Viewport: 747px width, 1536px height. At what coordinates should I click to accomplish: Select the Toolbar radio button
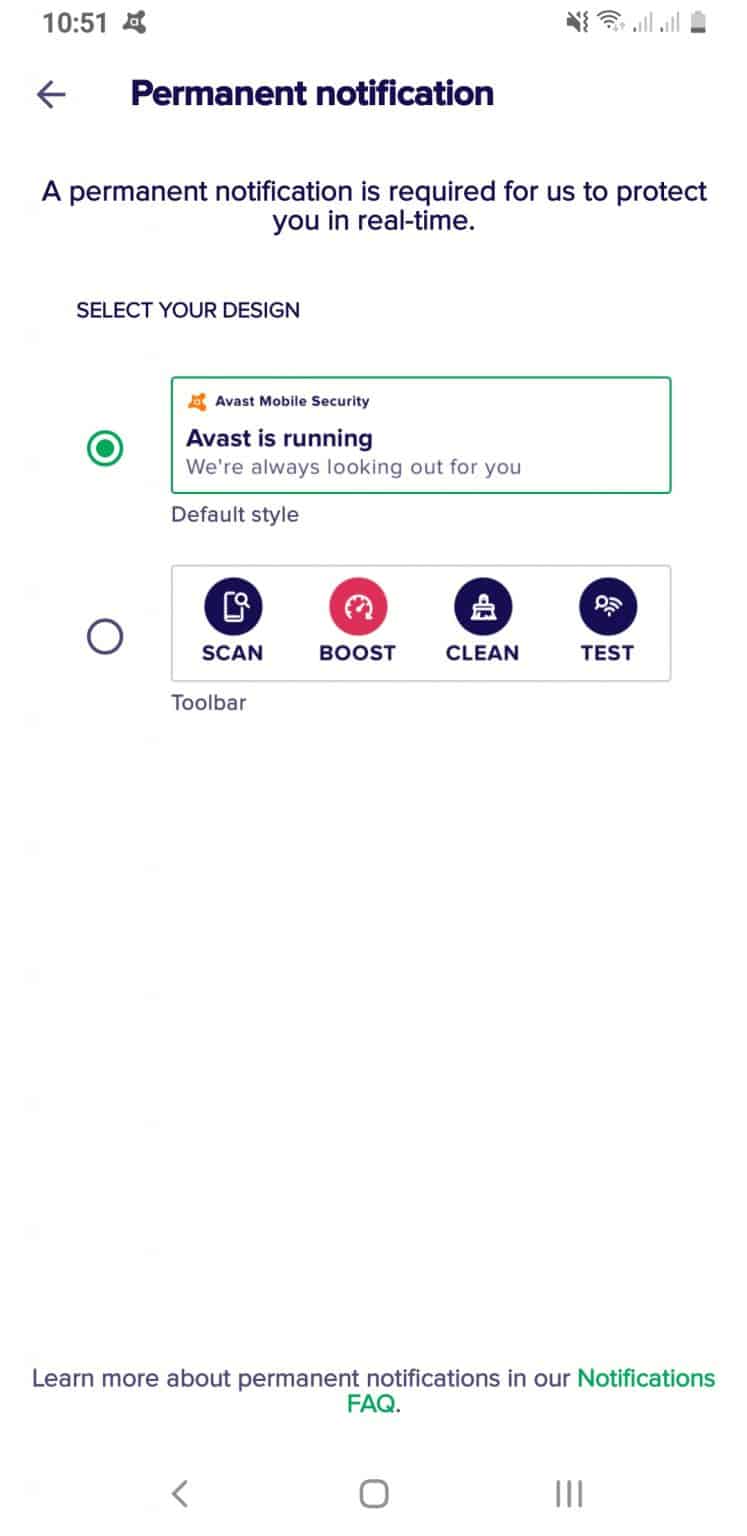pyautogui.click(x=105, y=636)
